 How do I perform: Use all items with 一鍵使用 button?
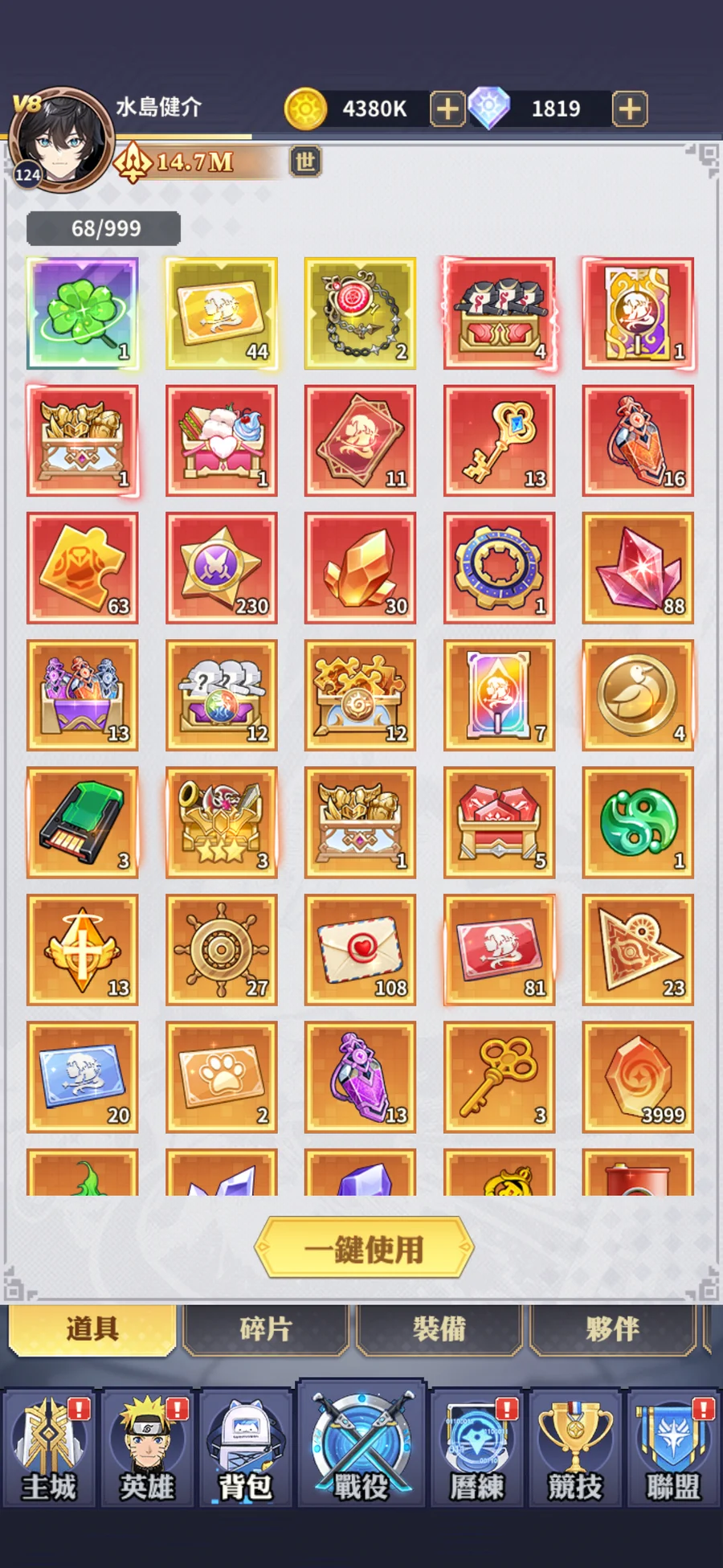(364, 1249)
